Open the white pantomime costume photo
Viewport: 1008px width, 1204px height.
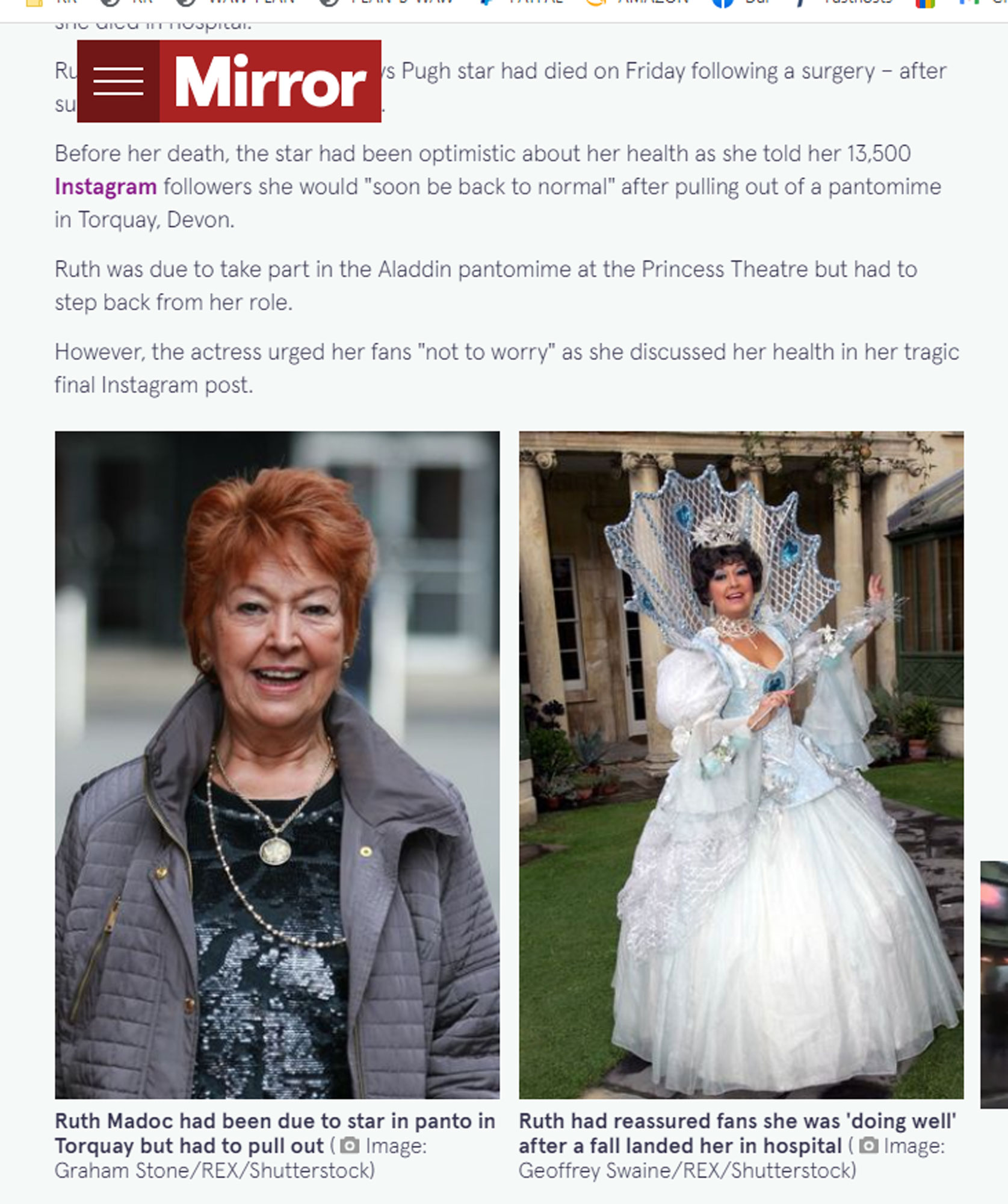741,765
